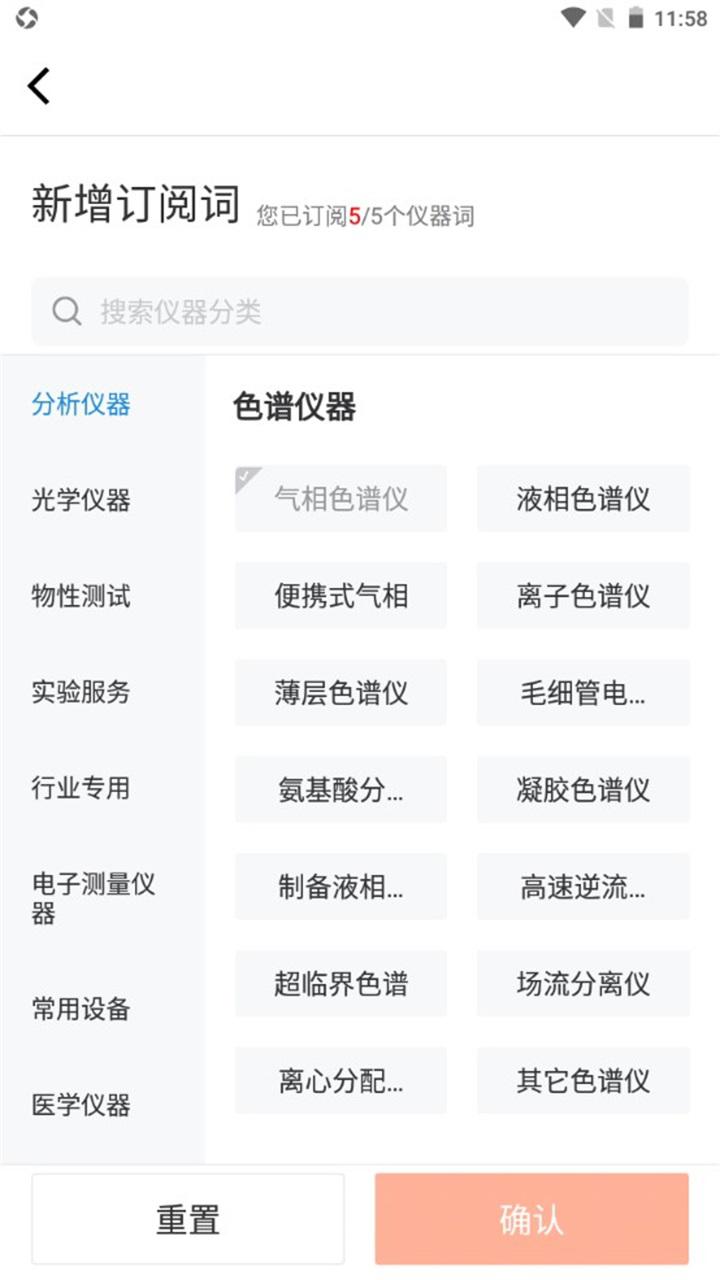The width and height of the screenshot is (720, 1280).
Task: Open the 常用设备 category
Action: pyautogui.click(x=81, y=1009)
